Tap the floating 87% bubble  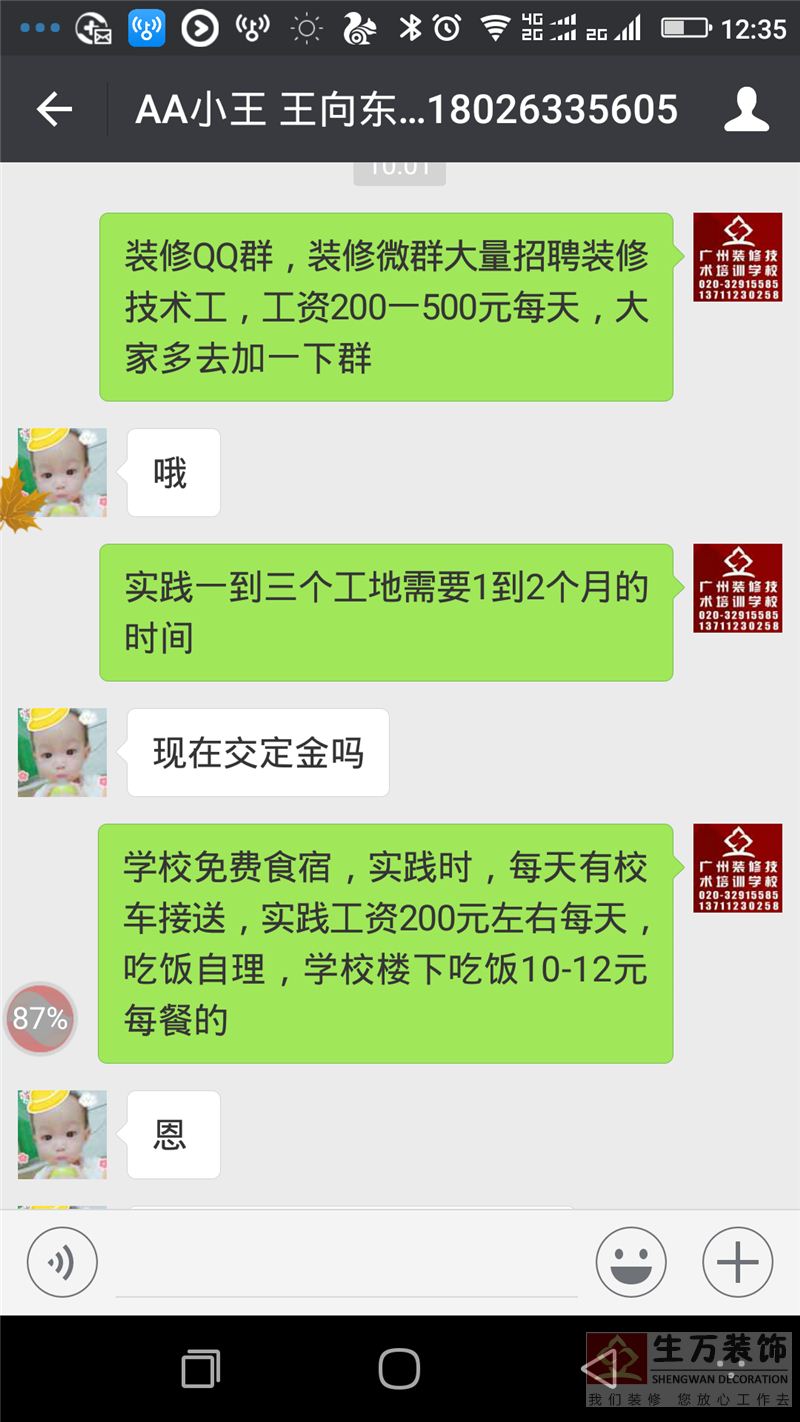(40, 1019)
